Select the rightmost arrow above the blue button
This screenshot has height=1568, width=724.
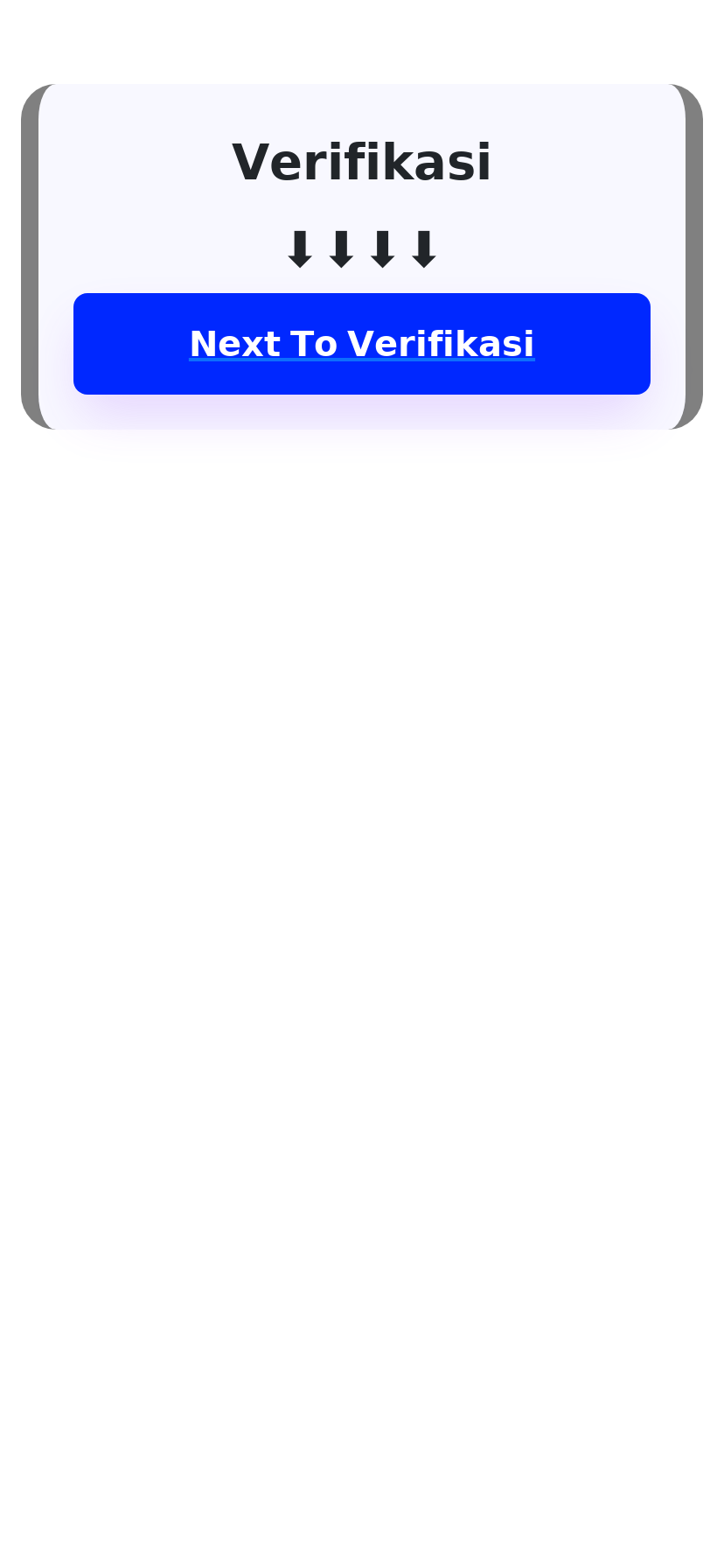423,248
